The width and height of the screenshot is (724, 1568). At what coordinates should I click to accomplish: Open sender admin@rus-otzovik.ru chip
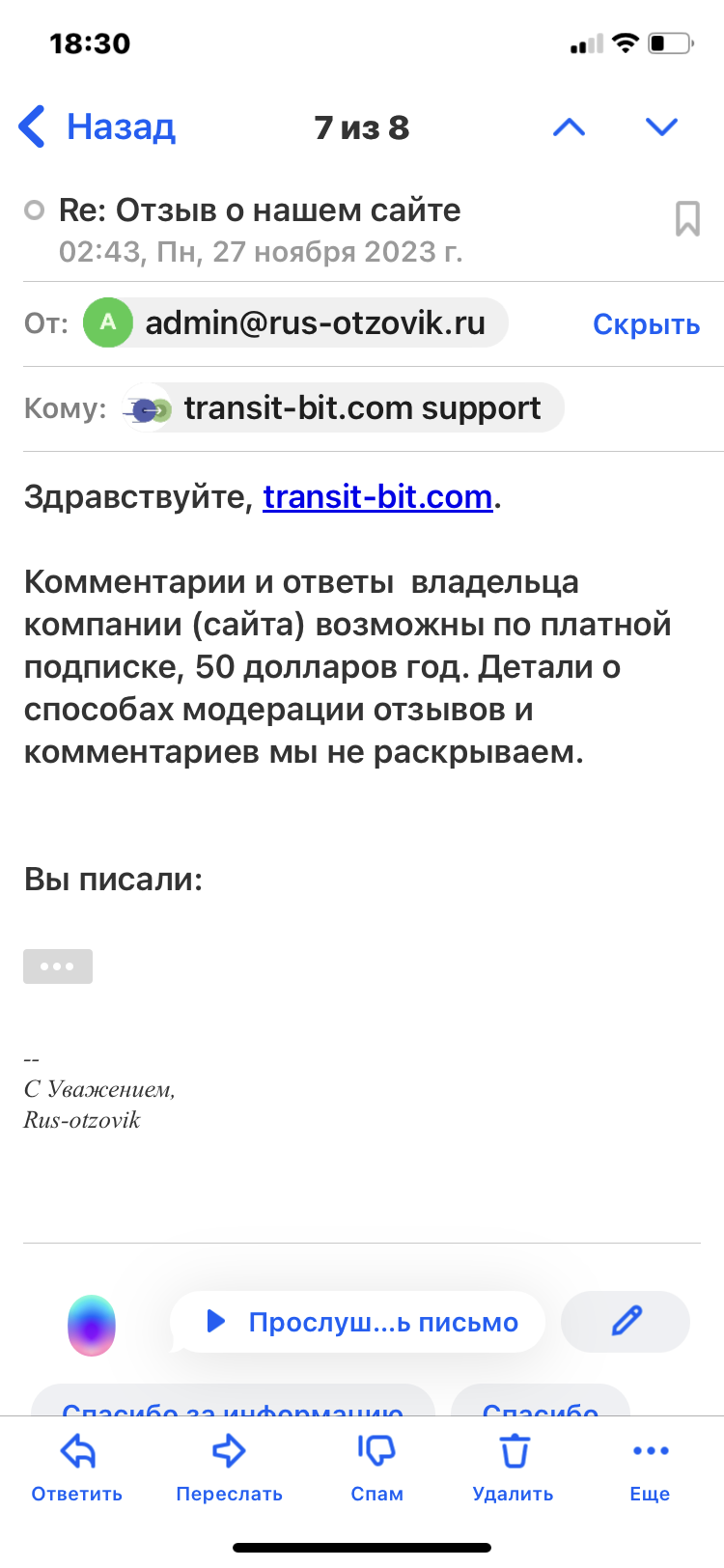pyautogui.click(x=295, y=322)
